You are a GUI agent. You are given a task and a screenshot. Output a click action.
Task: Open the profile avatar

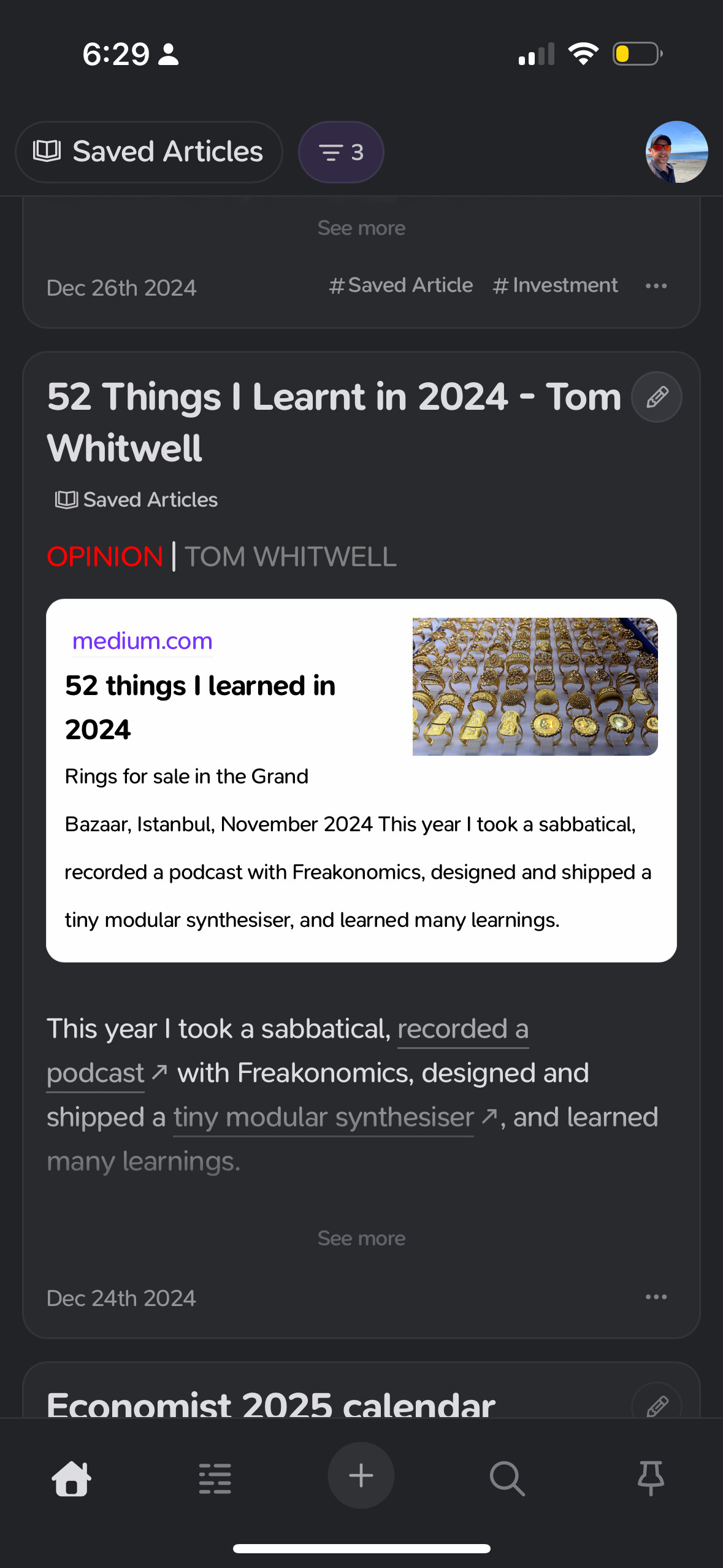(676, 152)
